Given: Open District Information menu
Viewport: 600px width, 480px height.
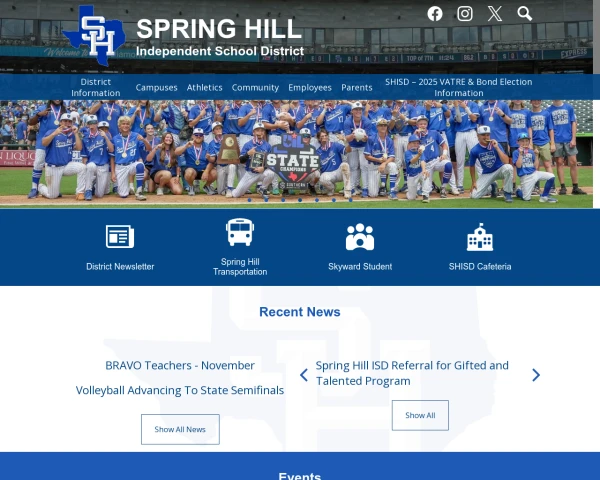Looking at the screenshot, I should point(96,87).
